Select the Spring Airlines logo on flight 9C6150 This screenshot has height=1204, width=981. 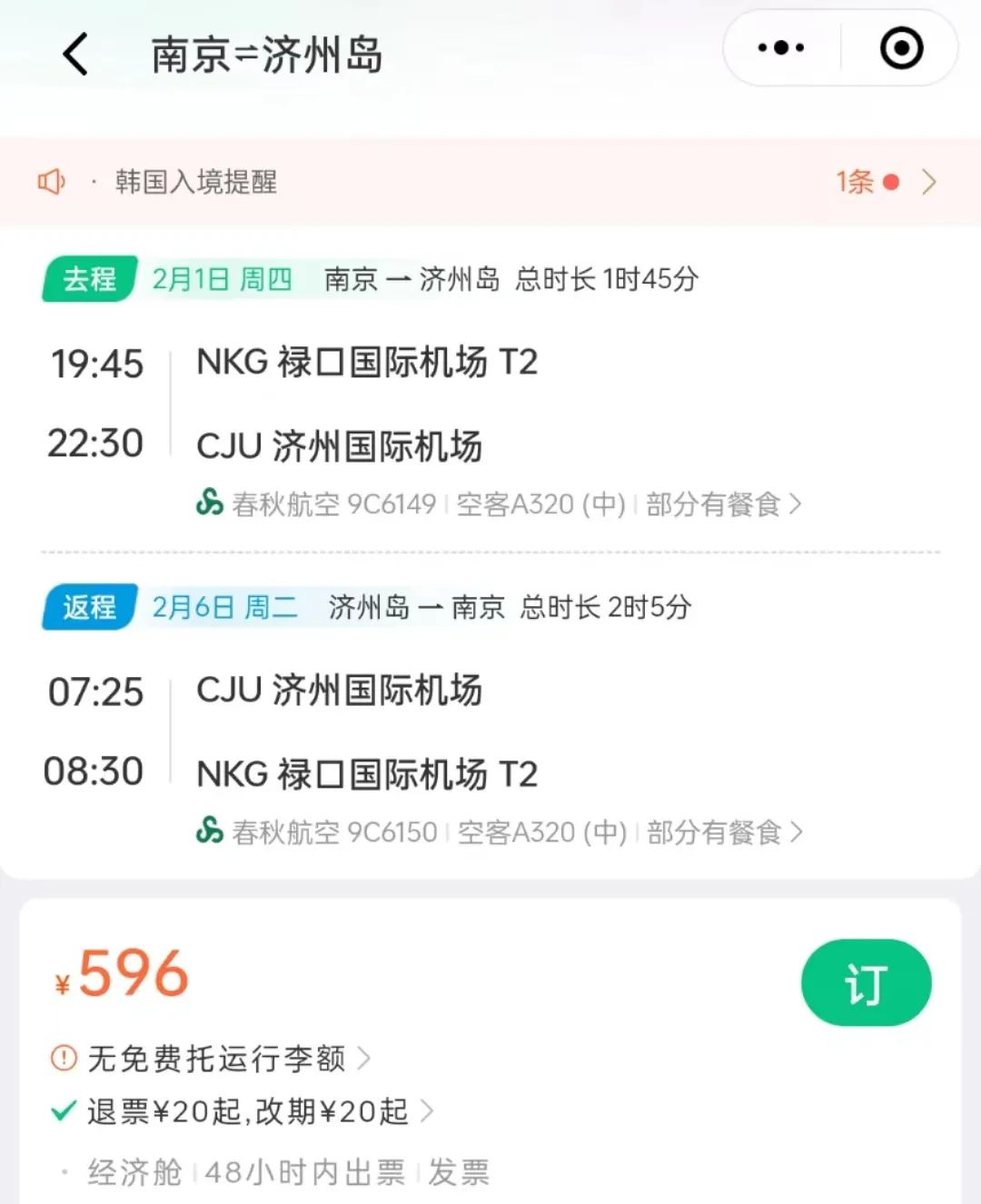[211, 831]
